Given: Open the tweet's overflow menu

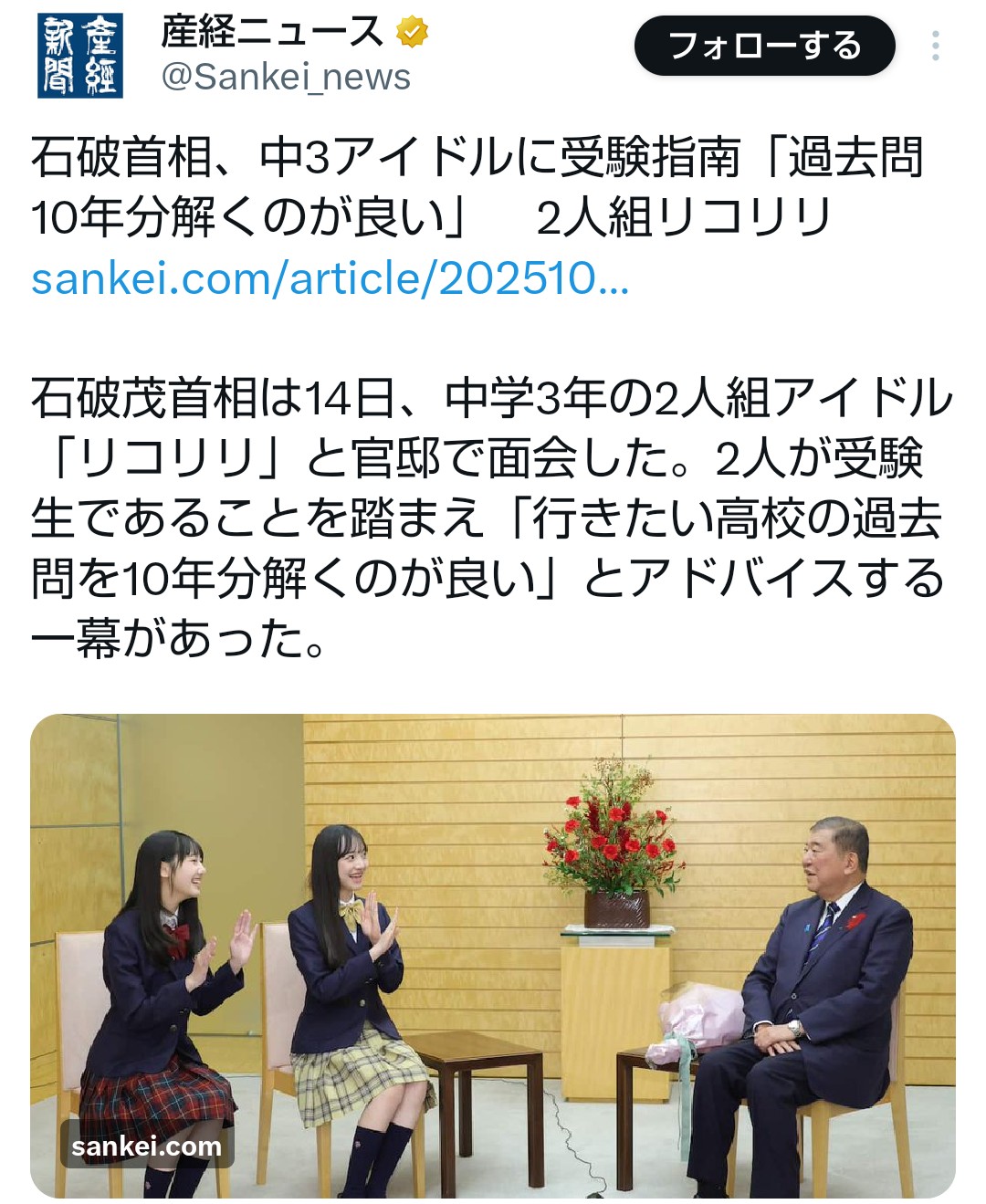Looking at the screenshot, I should pos(935,46).
